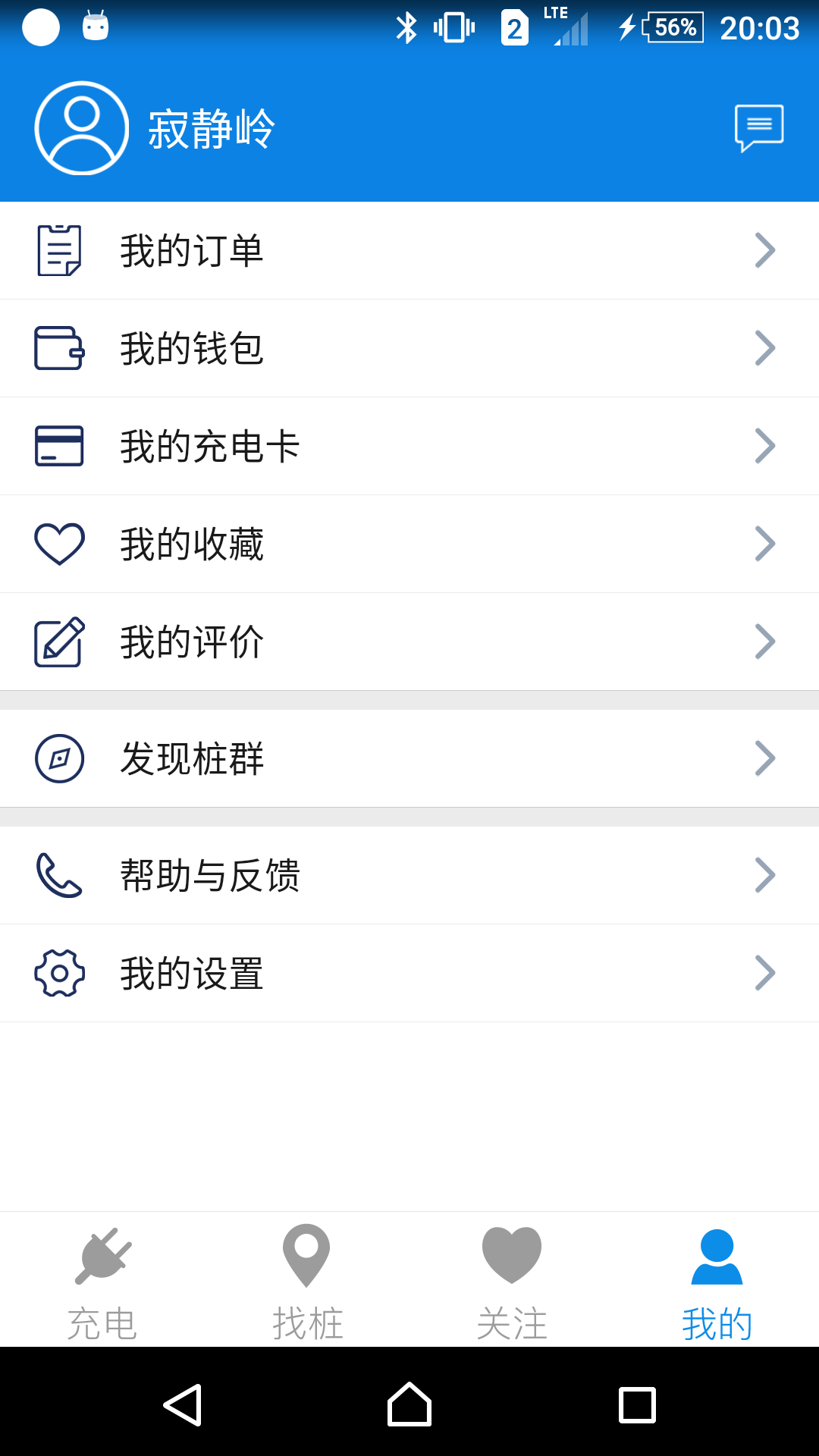Open 我的钱包 row
The image size is (819, 1456).
(x=409, y=348)
